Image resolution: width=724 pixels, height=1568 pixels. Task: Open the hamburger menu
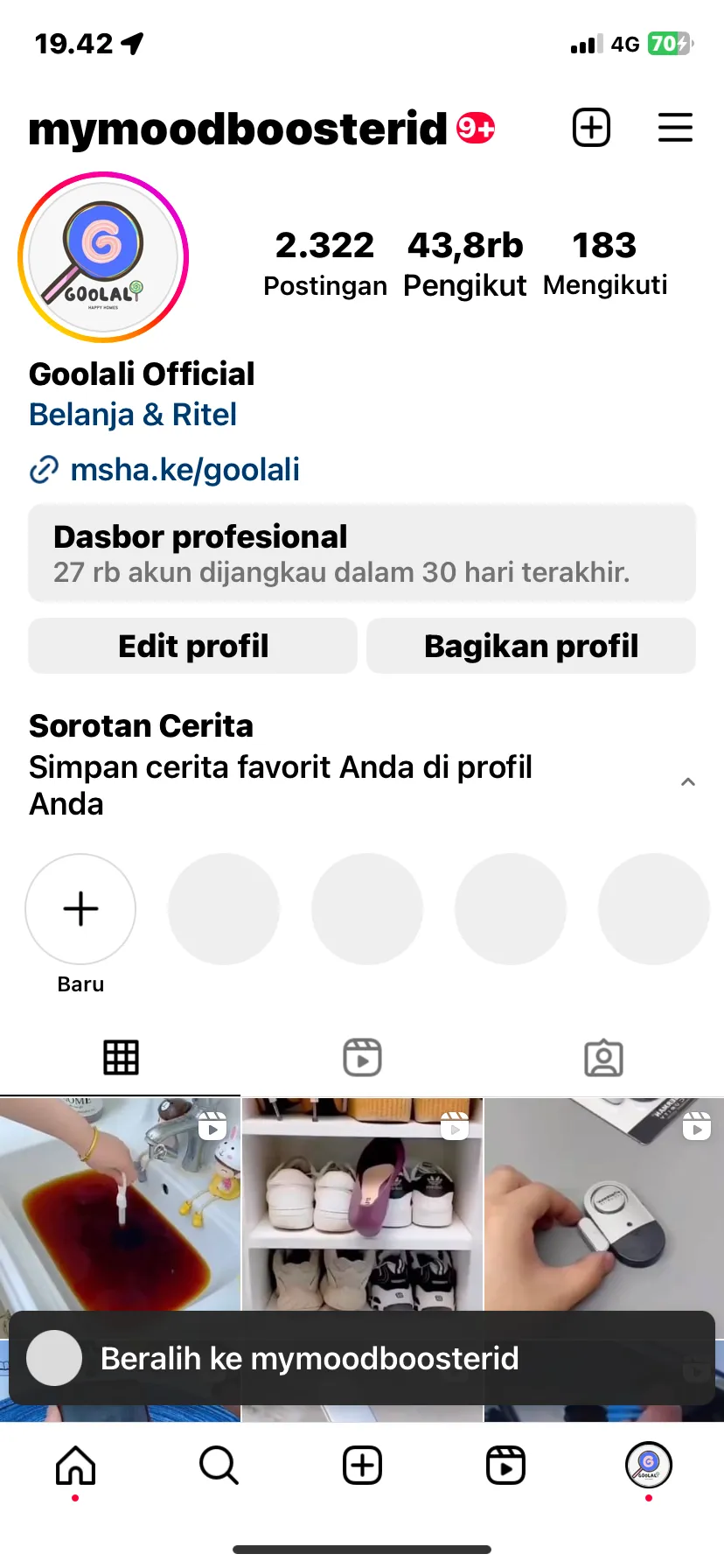point(675,128)
